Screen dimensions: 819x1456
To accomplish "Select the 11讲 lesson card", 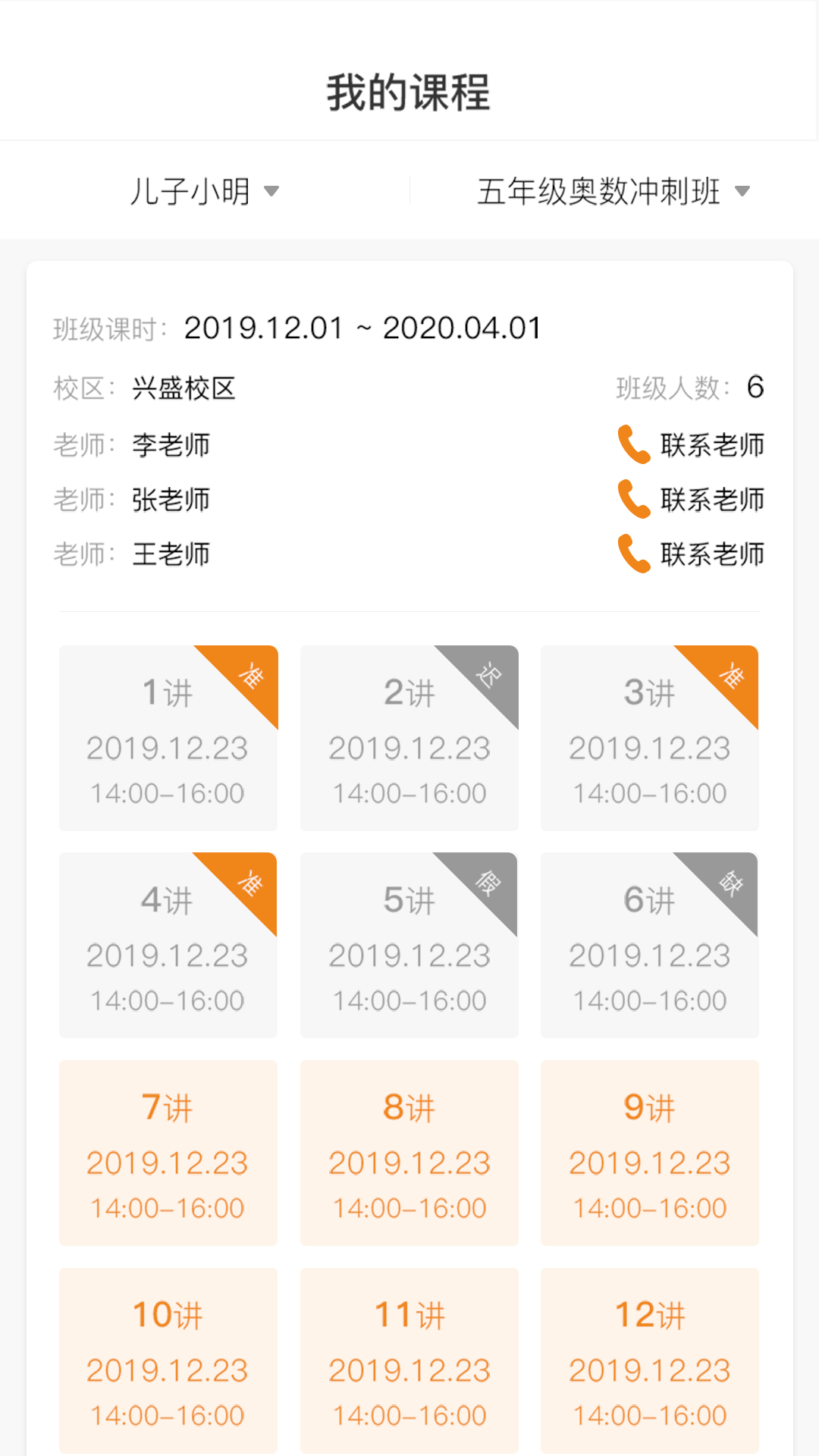I will 409,1360.
